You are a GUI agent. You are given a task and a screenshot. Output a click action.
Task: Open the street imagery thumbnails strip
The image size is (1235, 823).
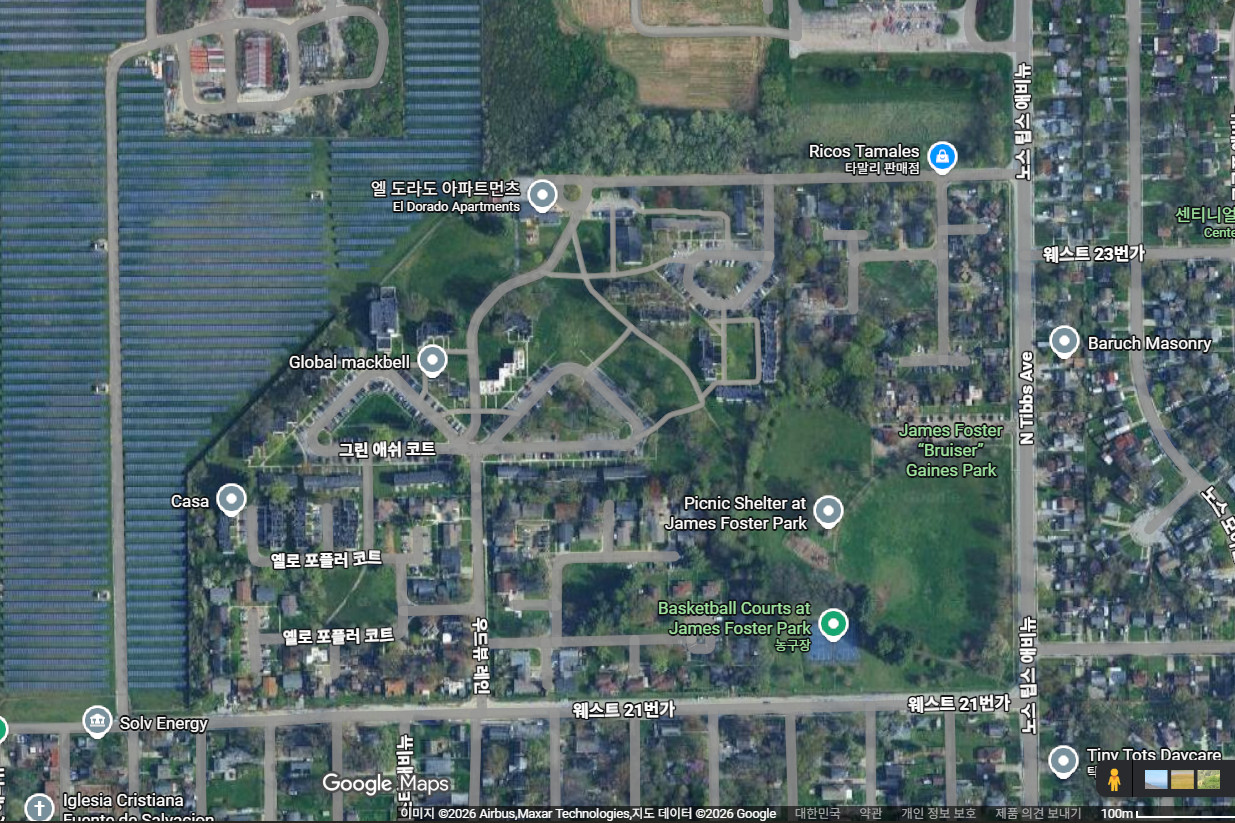coord(1182,780)
